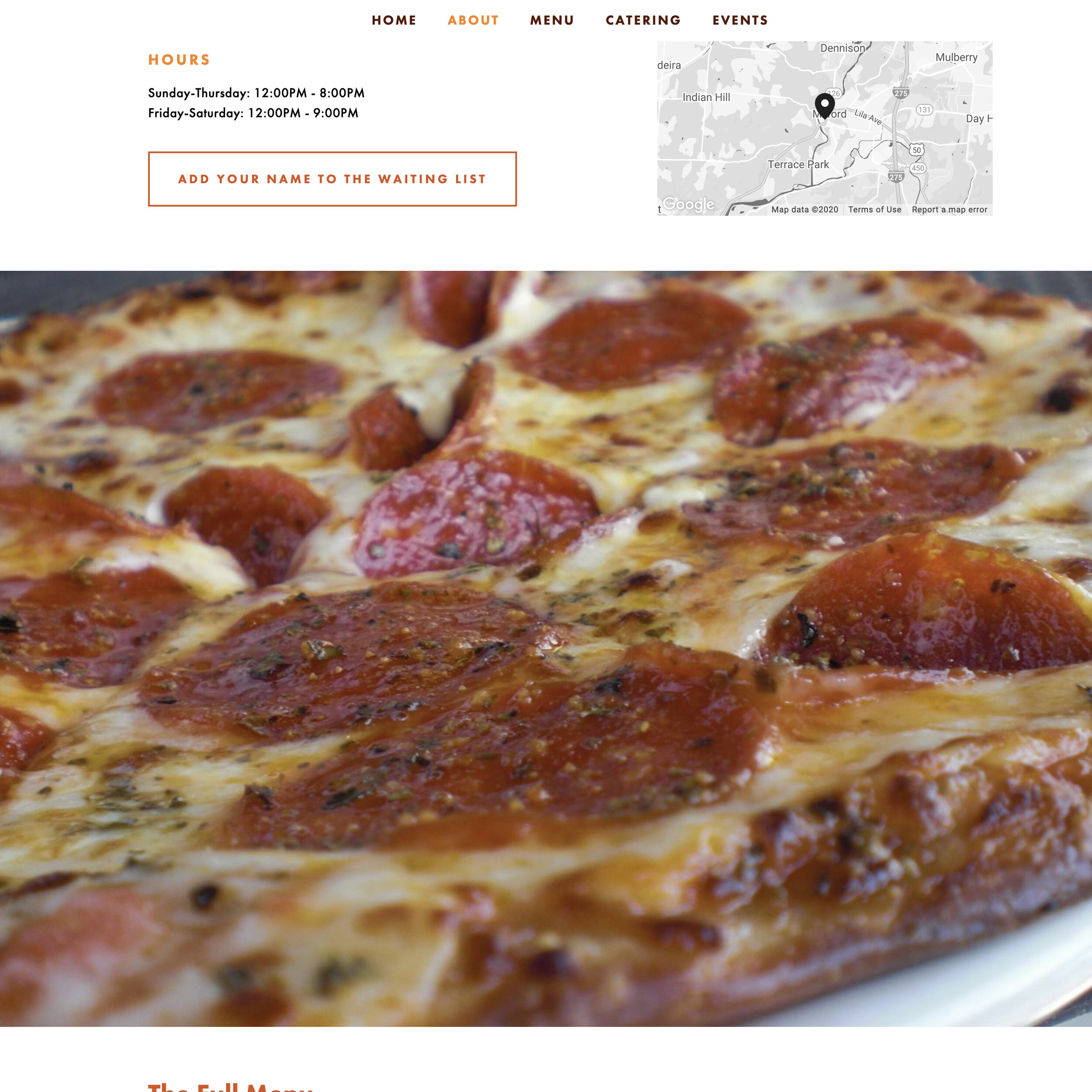Switch to the Menu page
The width and height of the screenshot is (1092, 1092).
(552, 21)
